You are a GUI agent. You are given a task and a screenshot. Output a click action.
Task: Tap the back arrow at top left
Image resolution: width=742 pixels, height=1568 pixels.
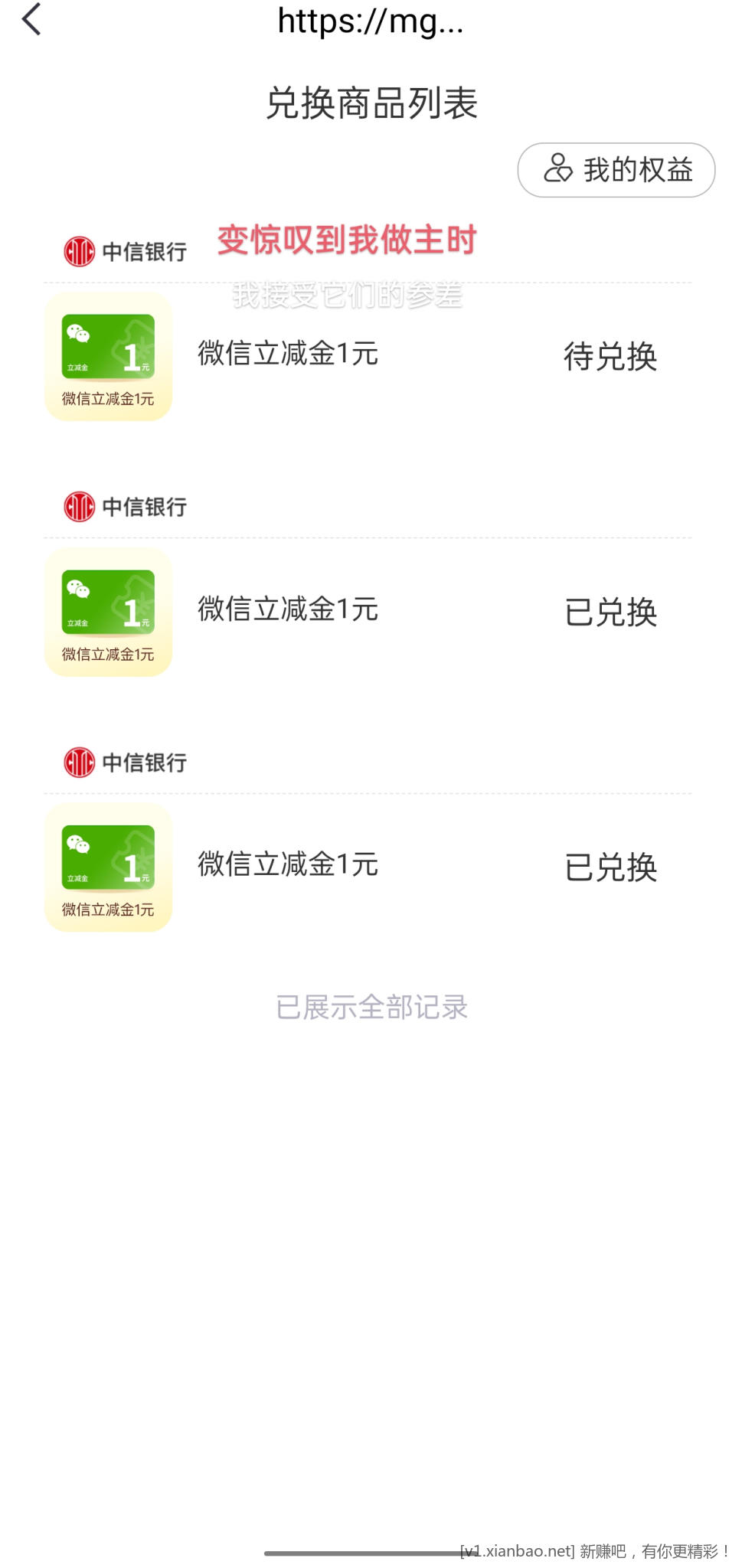pyautogui.click(x=31, y=21)
